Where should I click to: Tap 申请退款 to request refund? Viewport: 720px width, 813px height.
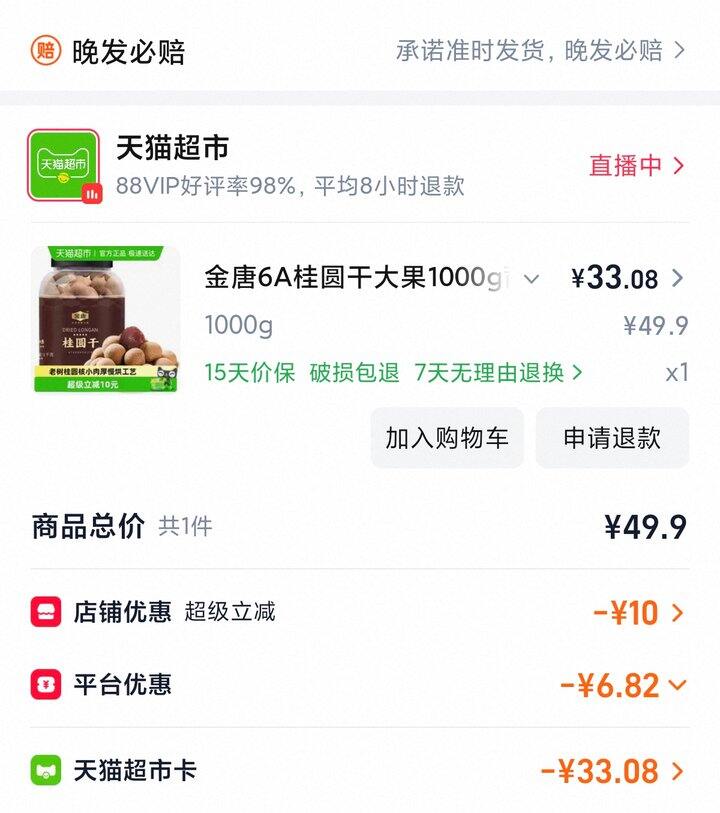[x=612, y=438]
